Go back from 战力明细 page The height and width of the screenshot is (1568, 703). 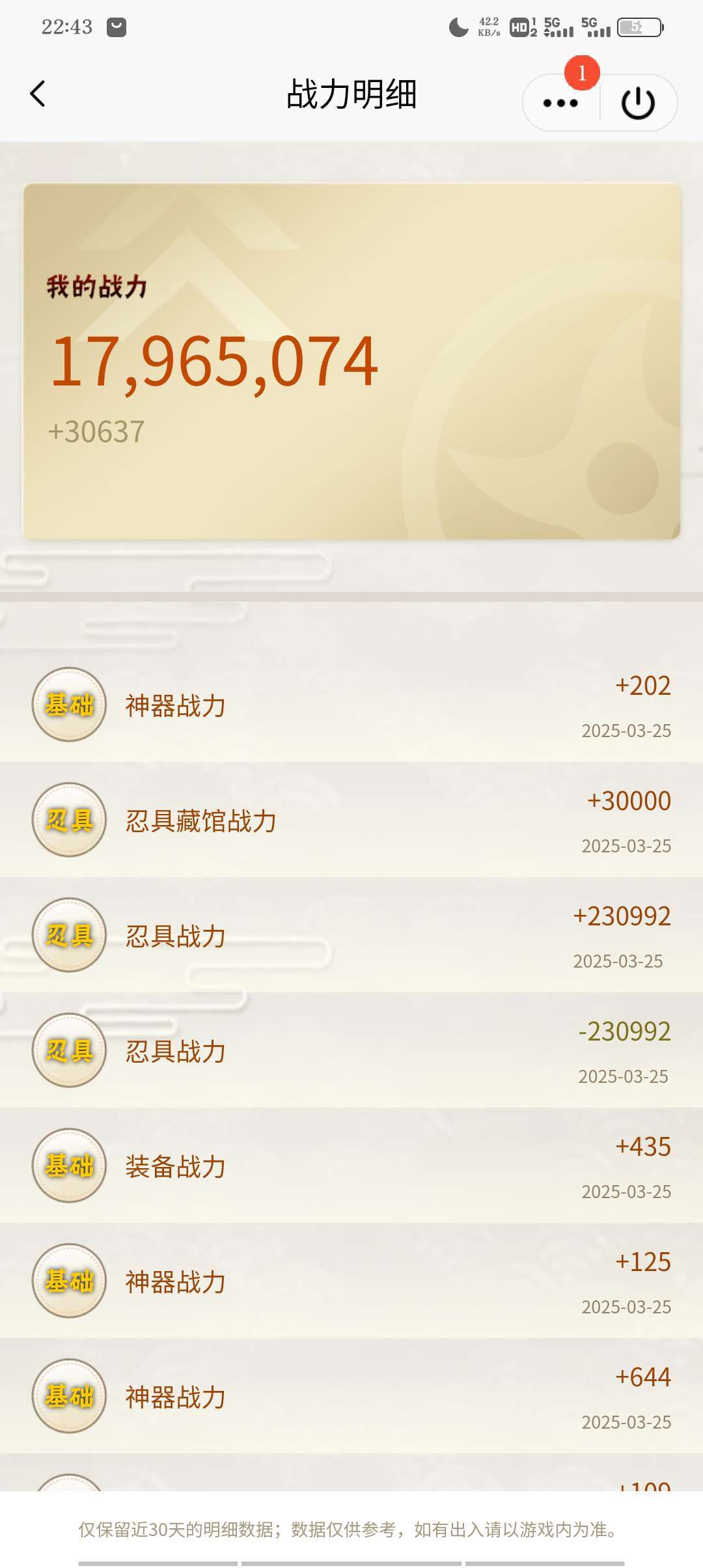[x=38, y=94]
